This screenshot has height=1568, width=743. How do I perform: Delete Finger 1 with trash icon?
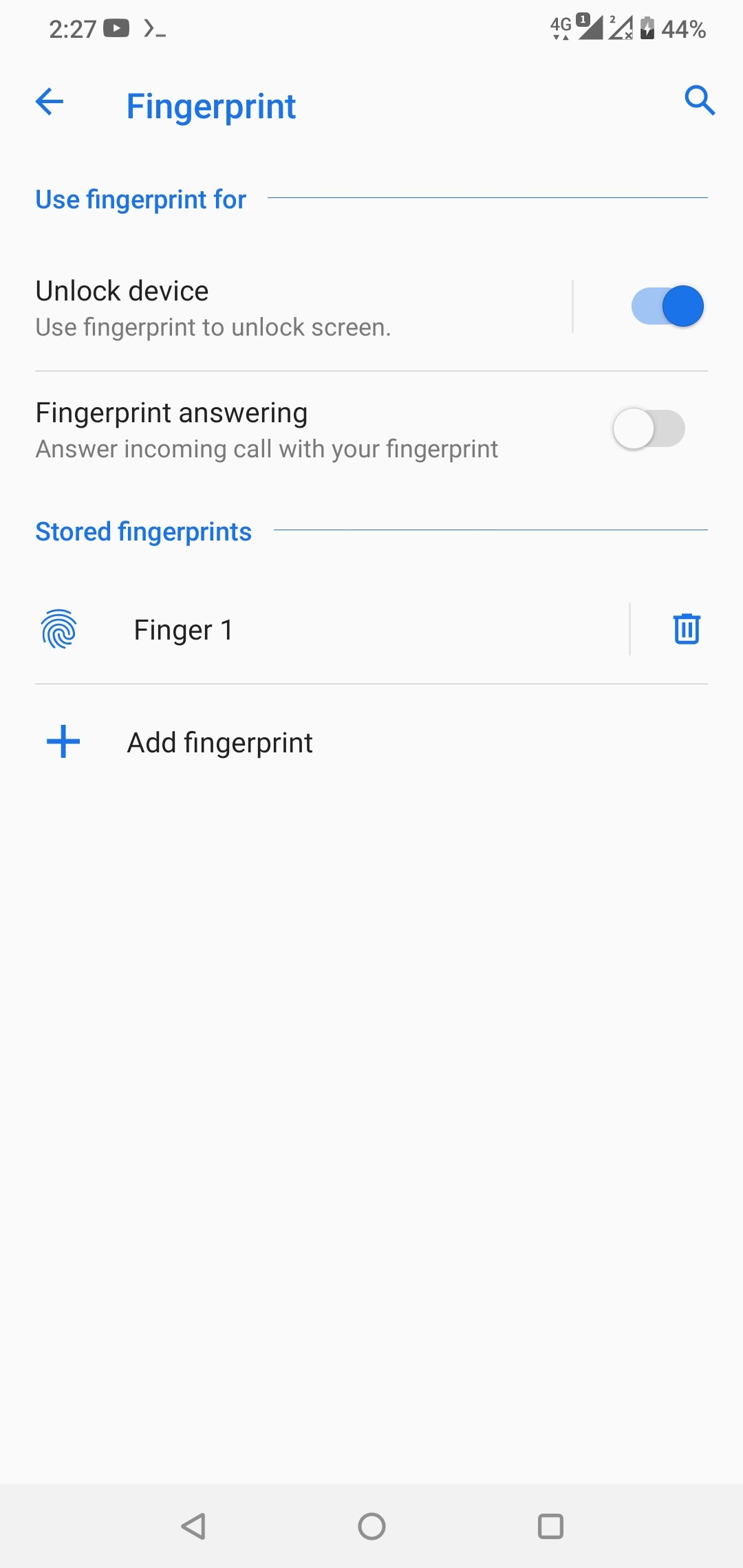pos(686,629)
